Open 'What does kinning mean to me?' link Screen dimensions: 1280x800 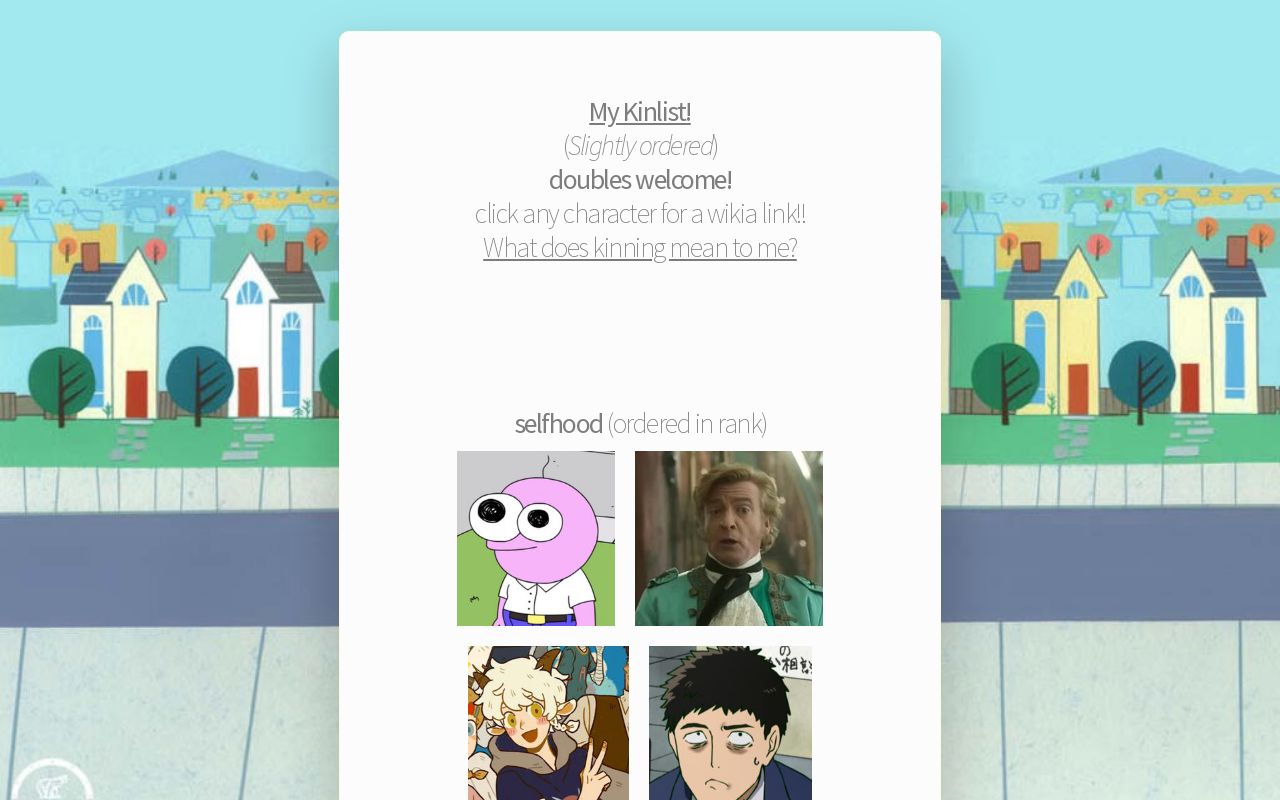[639, 247]
